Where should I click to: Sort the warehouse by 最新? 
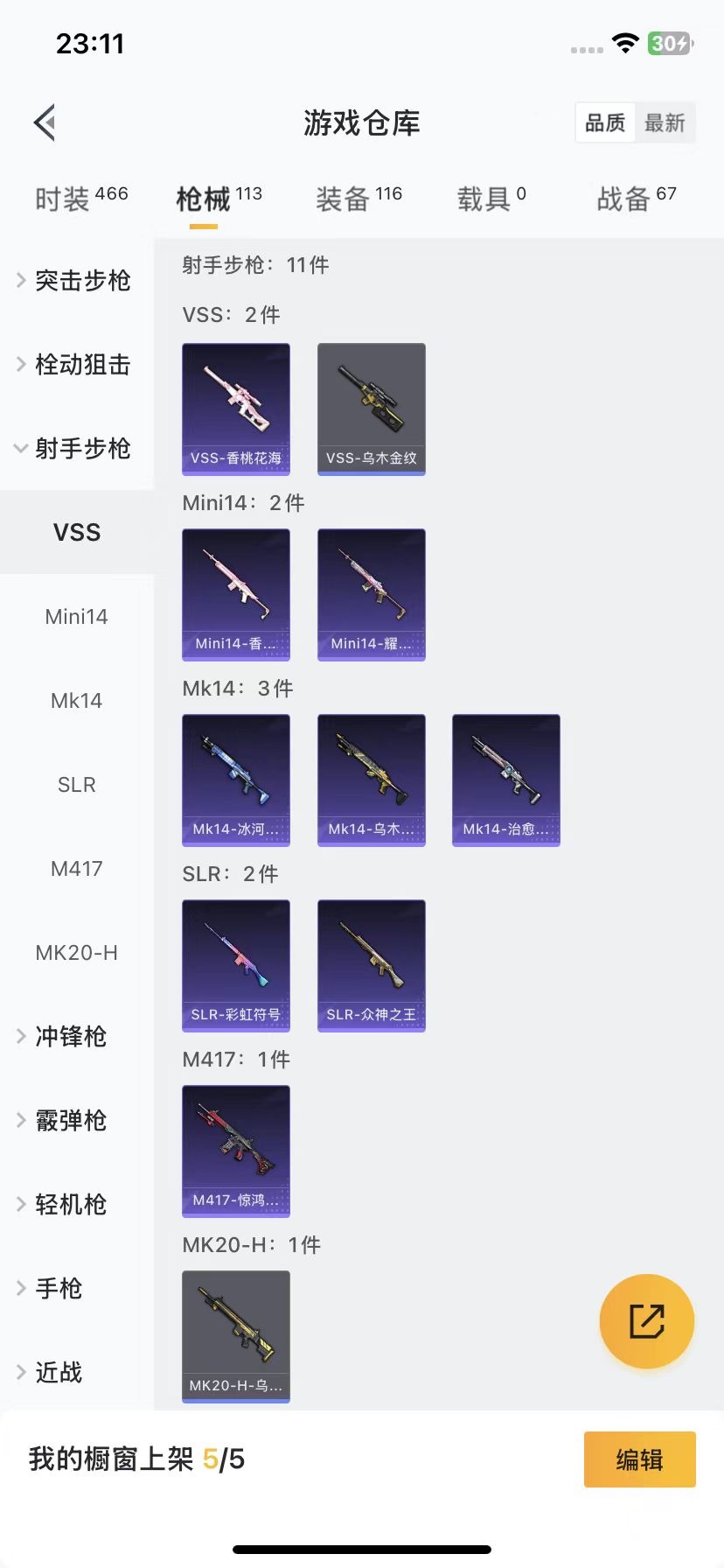click(x=665, y=122)
